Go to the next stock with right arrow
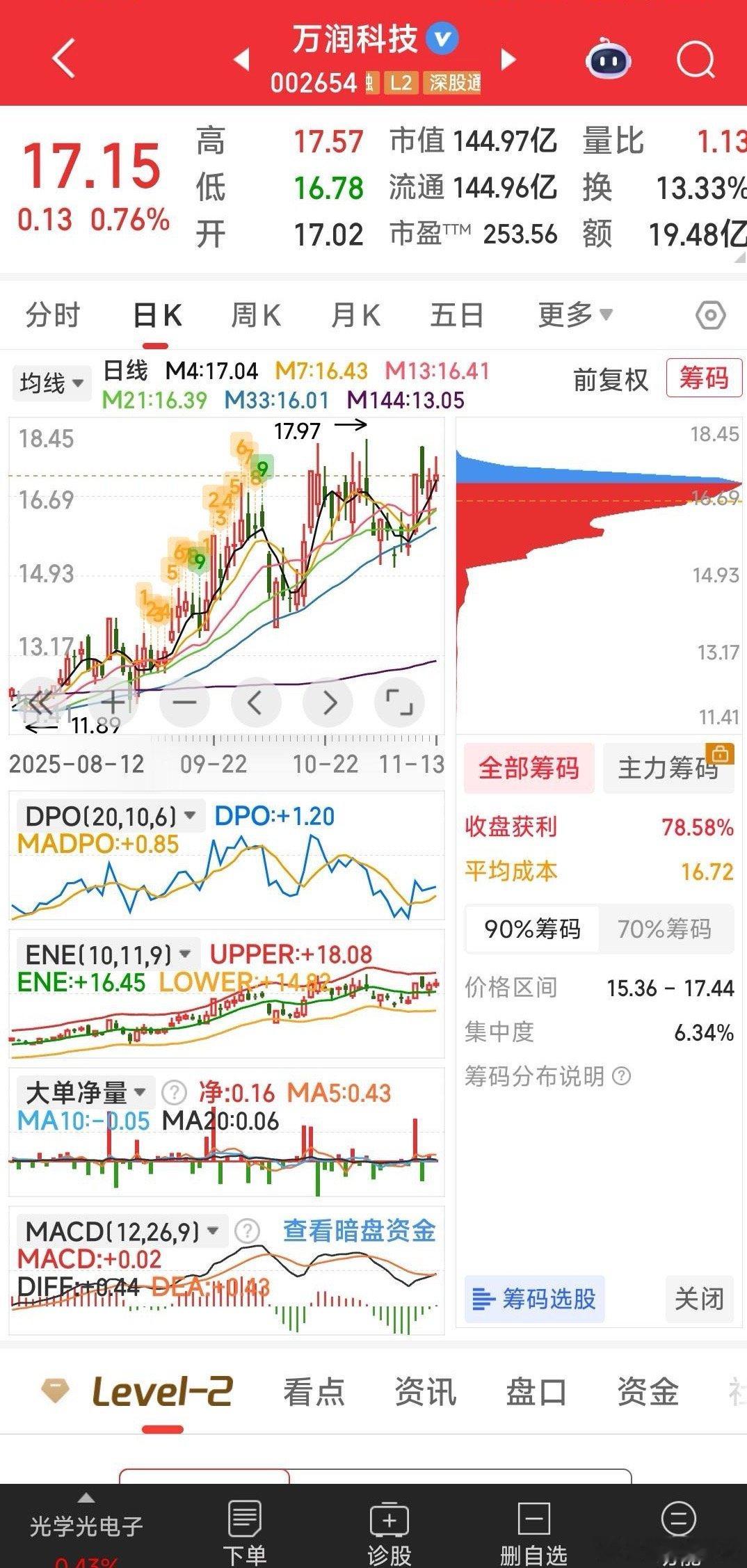This screenshot has height=1568, width=747. pyautogui.click(x=509, y=60)
